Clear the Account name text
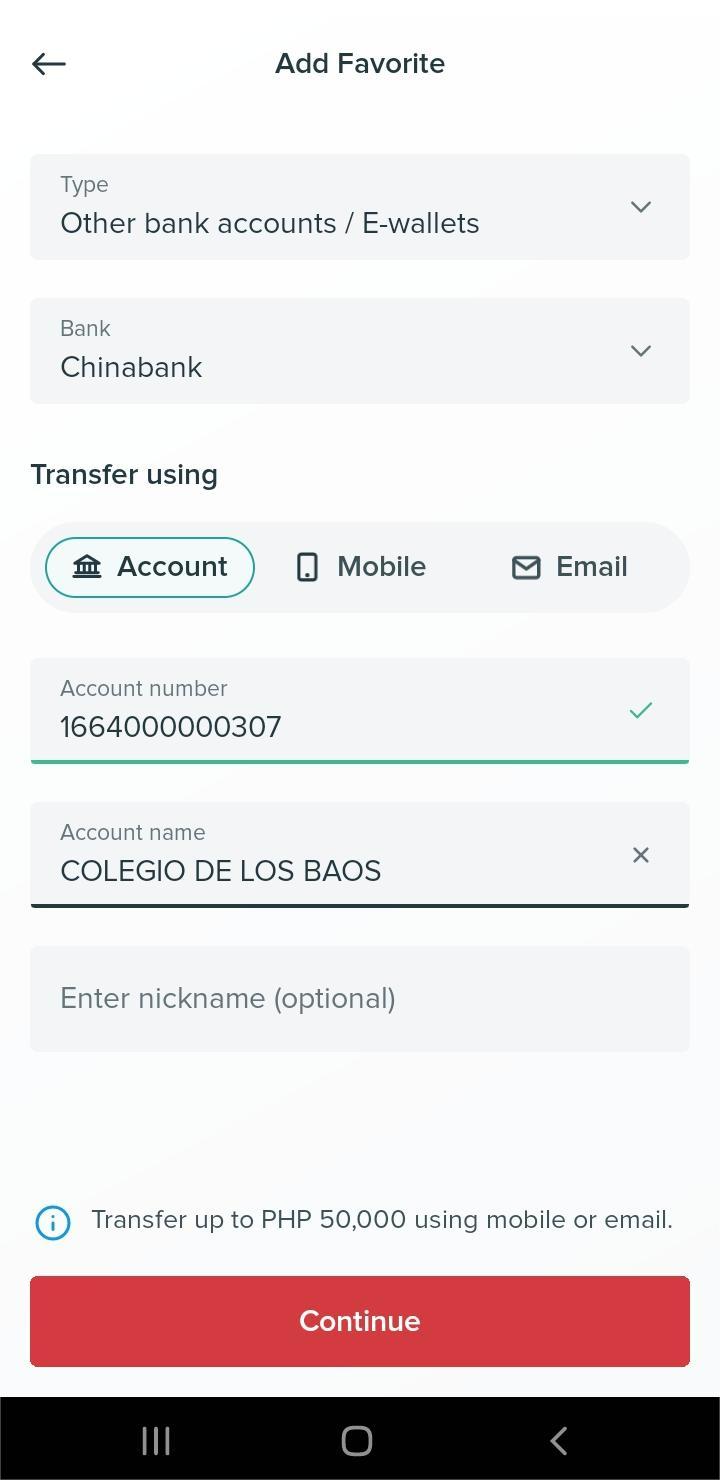The image size is (720, 1480). point(641,855)
